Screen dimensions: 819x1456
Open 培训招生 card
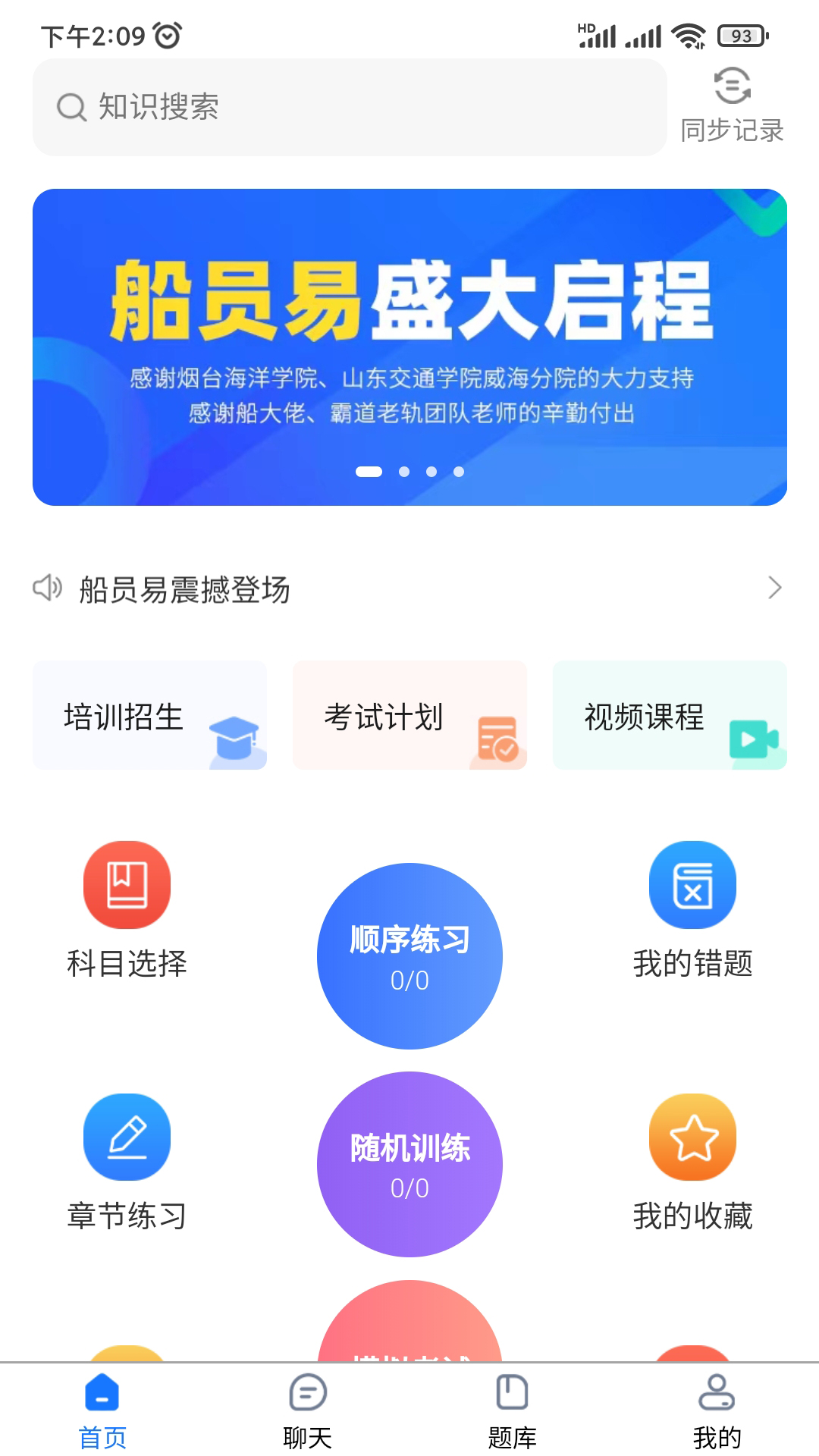point(149,715)
